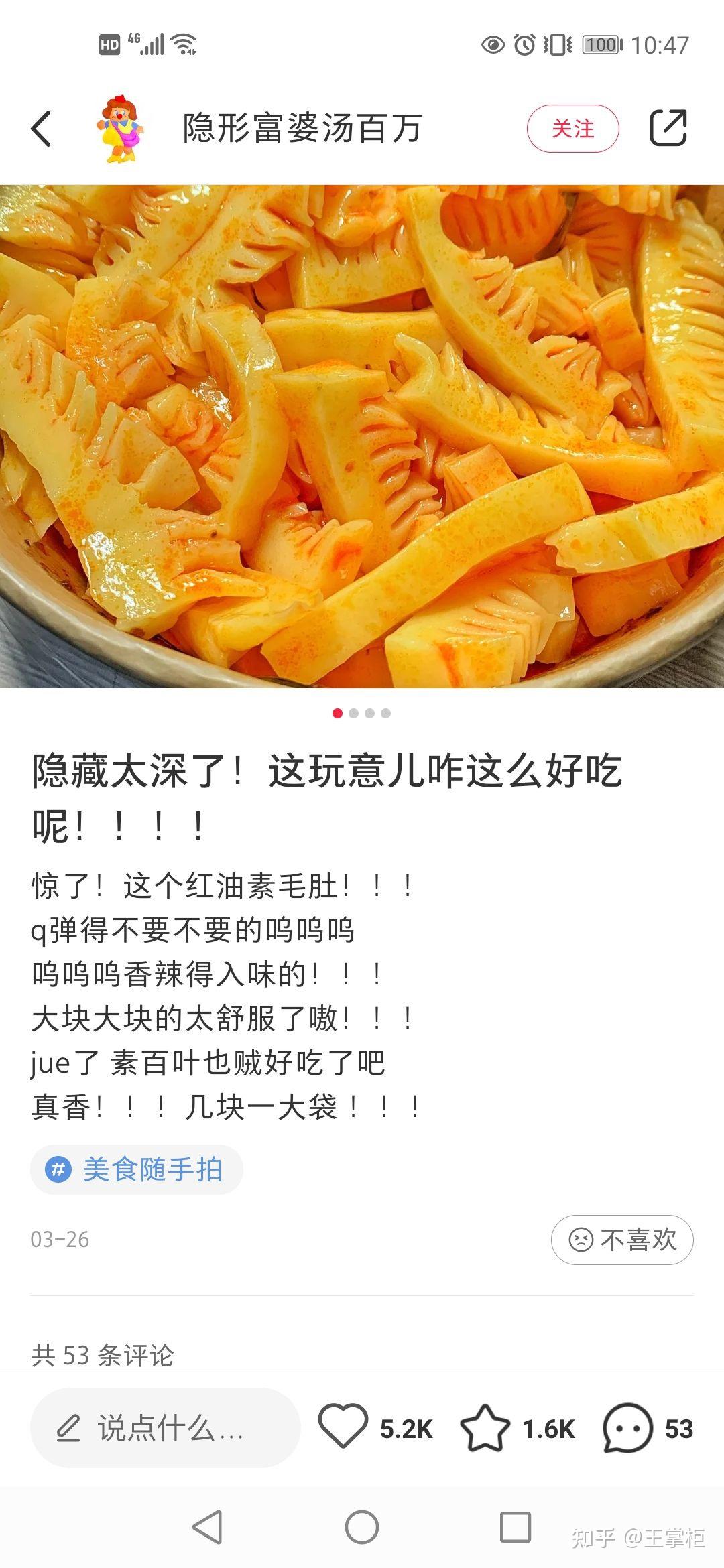724x1568 pixels.
Task: Open 隐形富婆汤百万's profile avatar
Action: pos(120,128)
